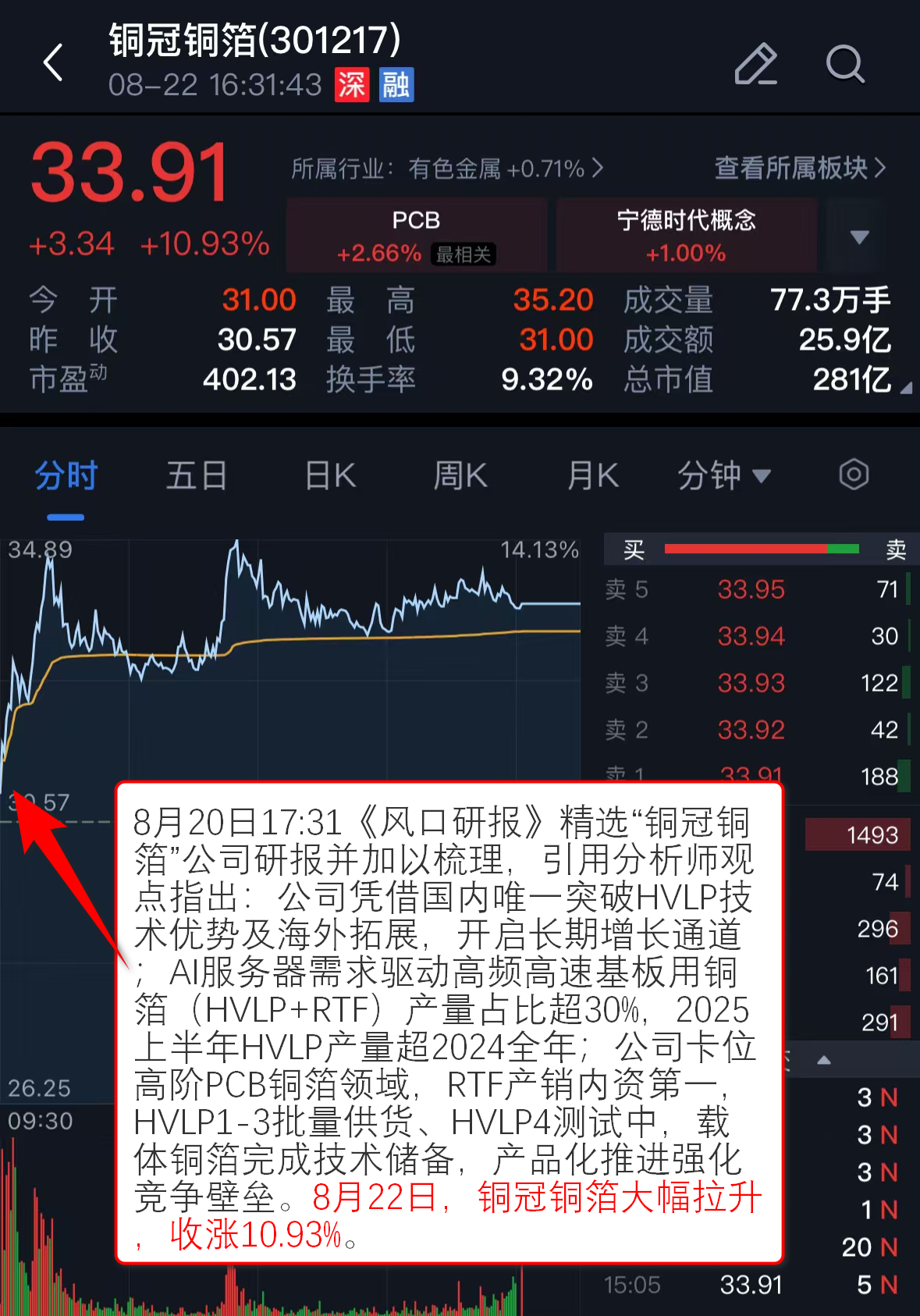
Task: Open 查看所属板块
Action: (x=800, y=168)
